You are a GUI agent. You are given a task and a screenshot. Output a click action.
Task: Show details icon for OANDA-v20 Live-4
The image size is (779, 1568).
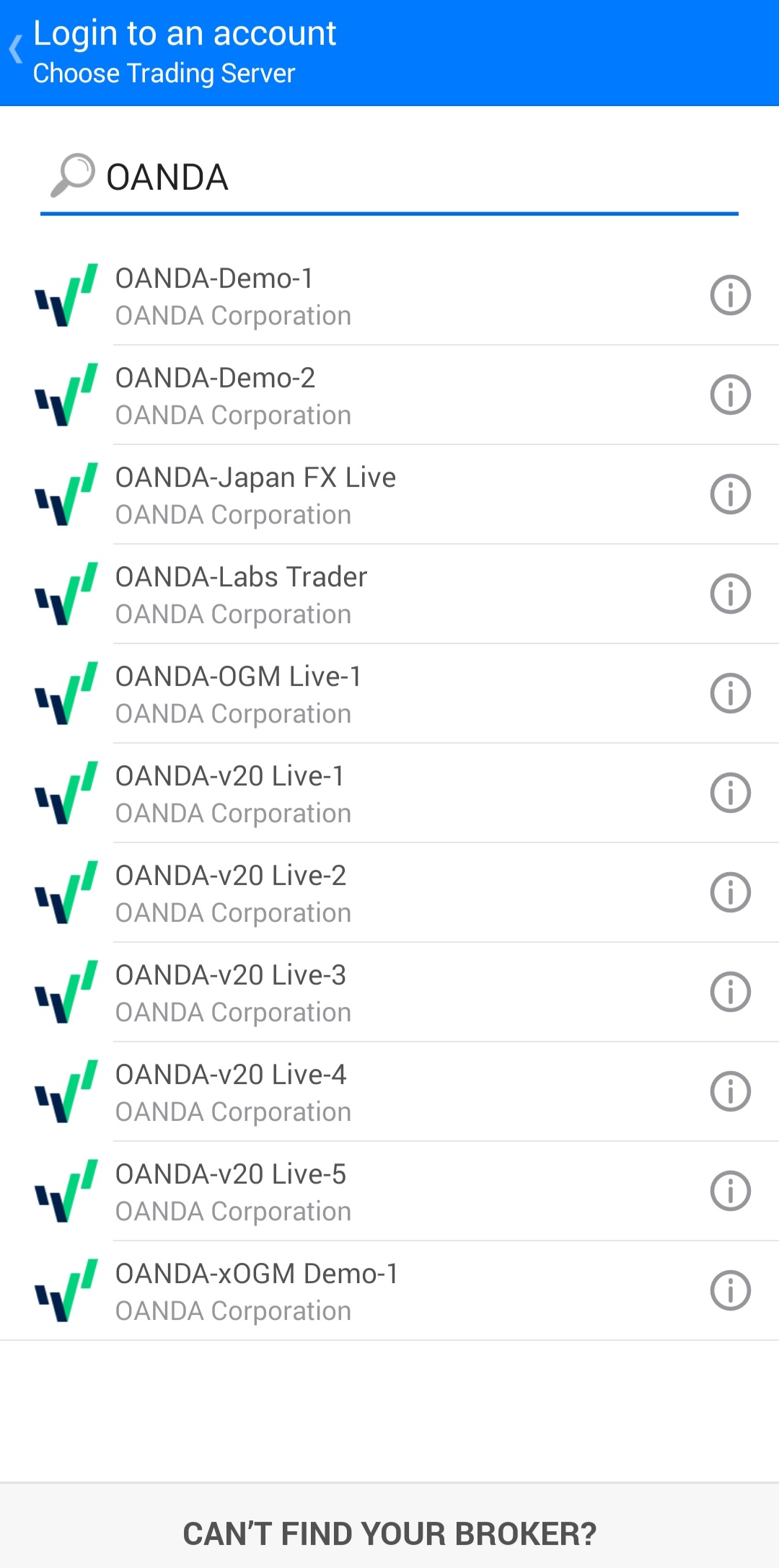(730, 1092)
